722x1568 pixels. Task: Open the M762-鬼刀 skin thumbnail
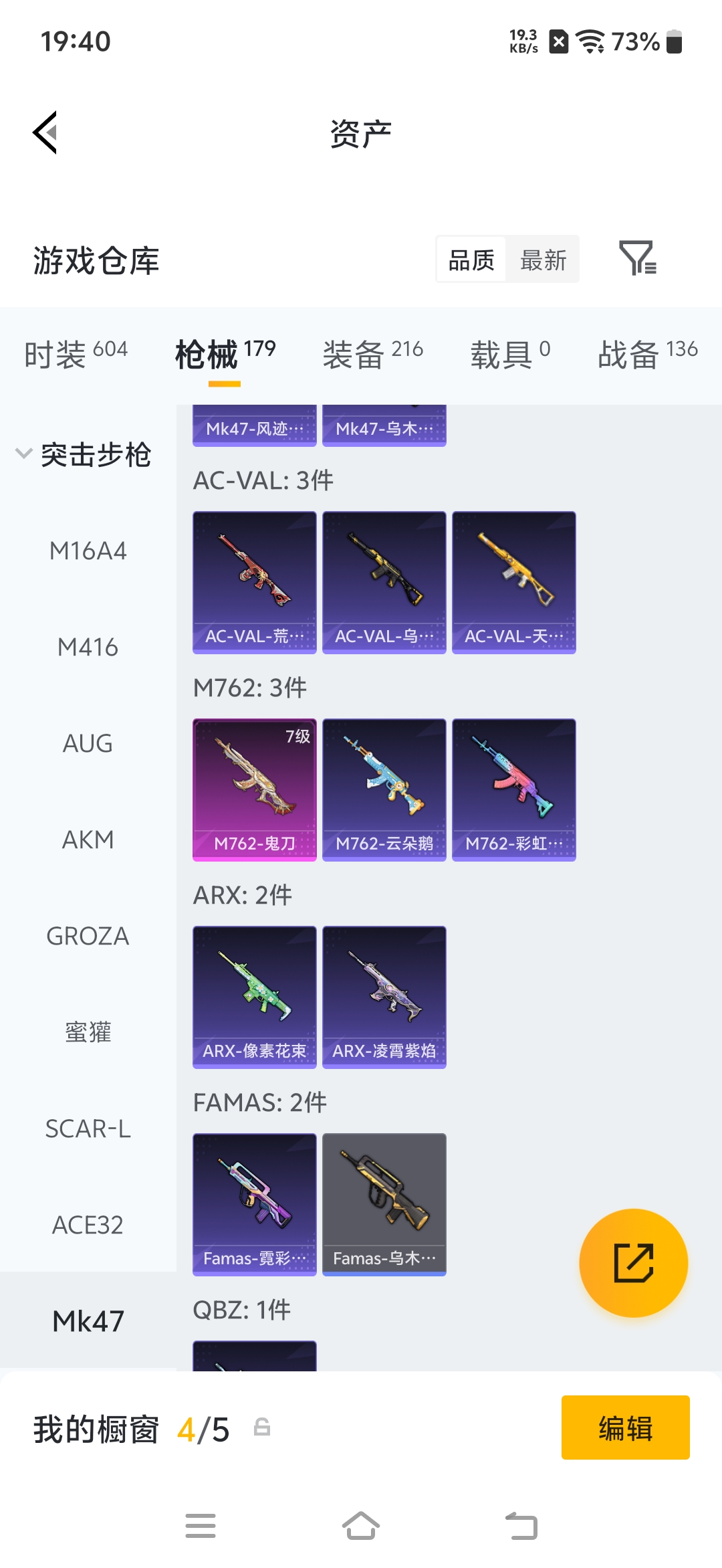254,789
